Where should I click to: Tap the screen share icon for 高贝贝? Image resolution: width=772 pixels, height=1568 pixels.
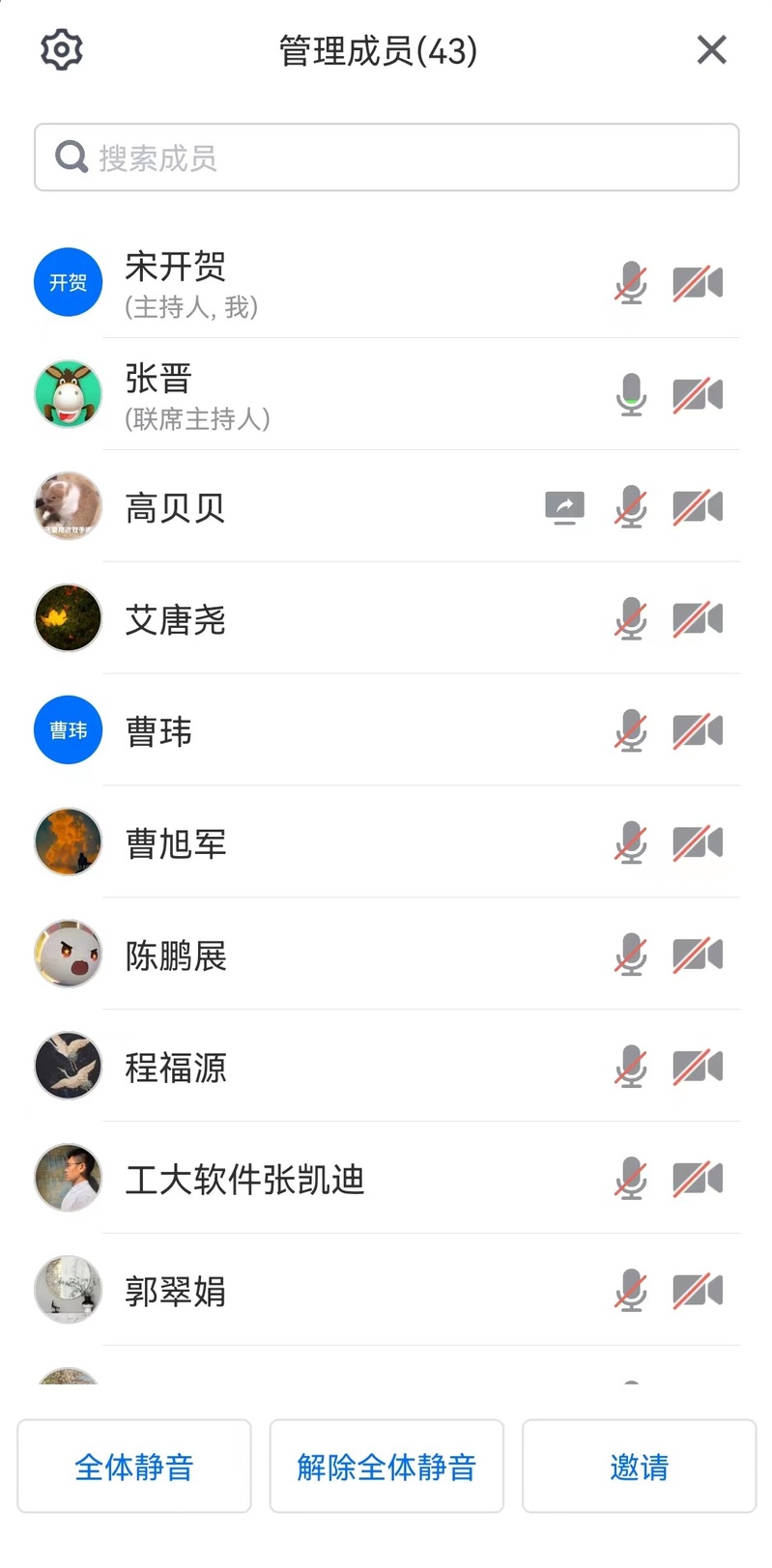pyautogui.click(x=564, y=507)
